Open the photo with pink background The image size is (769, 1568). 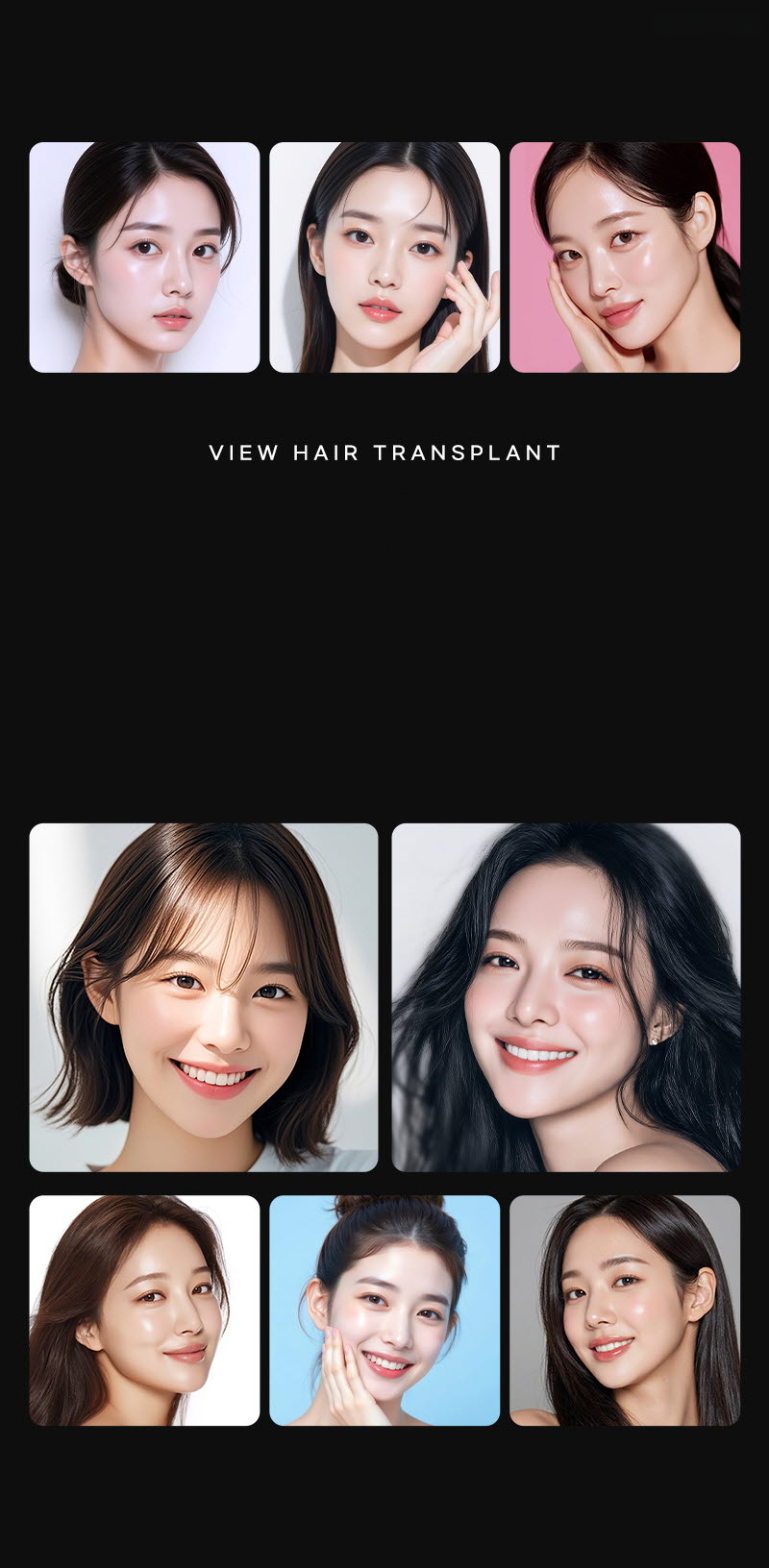point(625,257)
